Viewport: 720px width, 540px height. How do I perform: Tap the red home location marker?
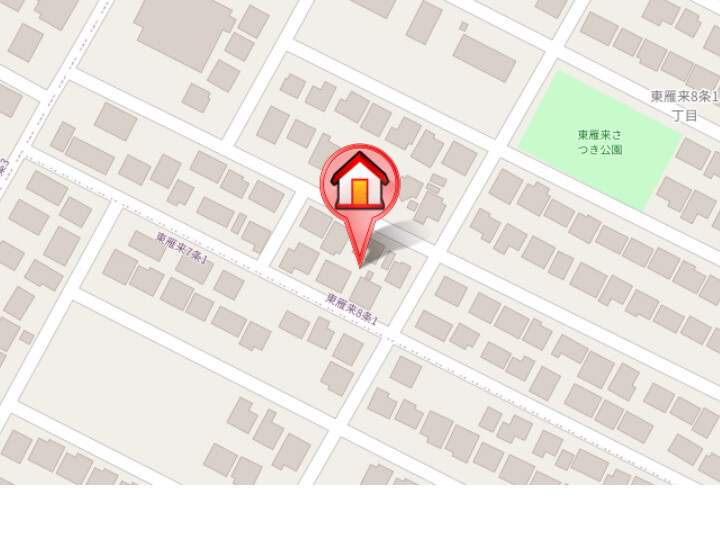359,185
